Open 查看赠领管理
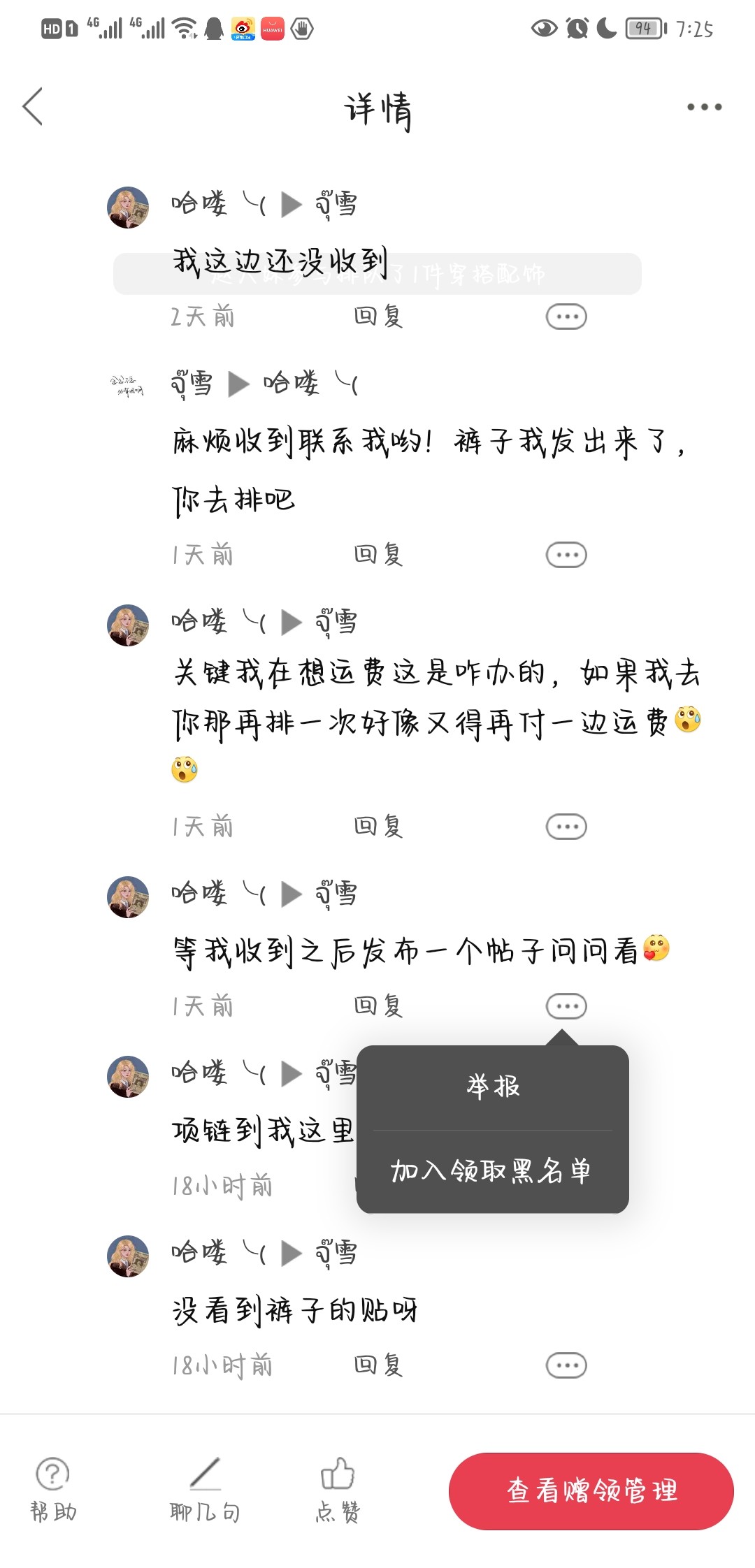 click(x=591, y=1491)
